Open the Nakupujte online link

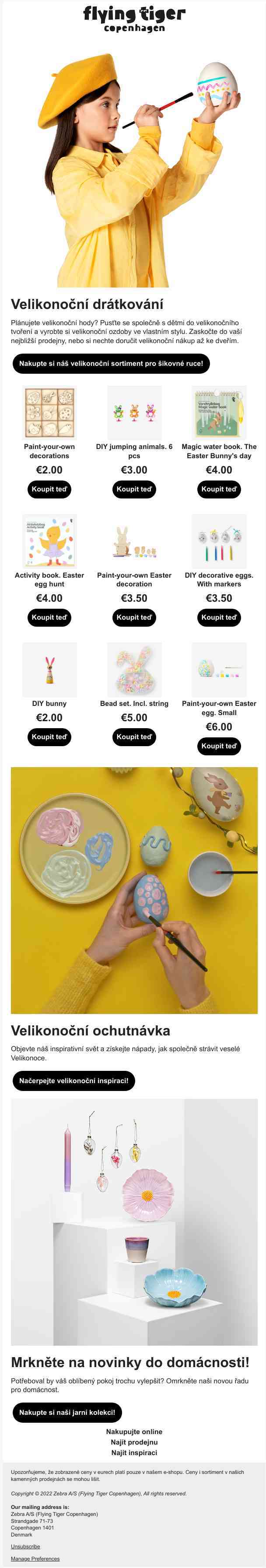[x=134, y=1431]
